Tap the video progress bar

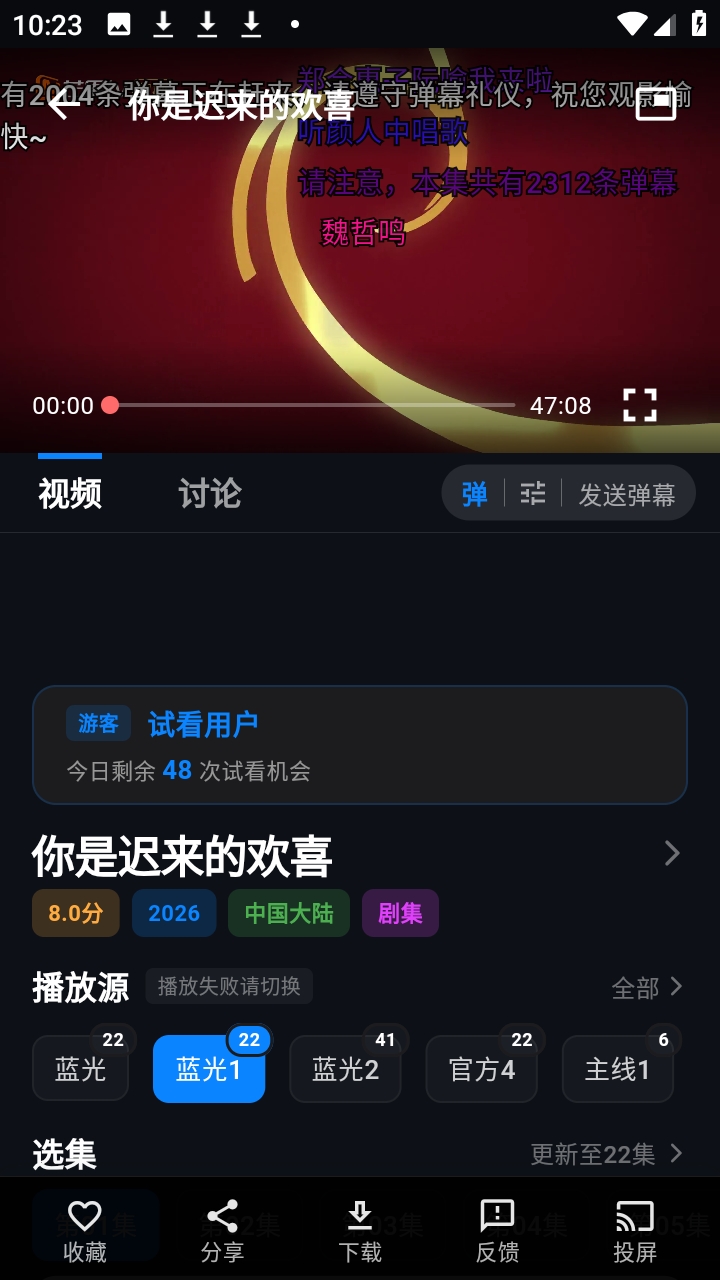point(312,405)
